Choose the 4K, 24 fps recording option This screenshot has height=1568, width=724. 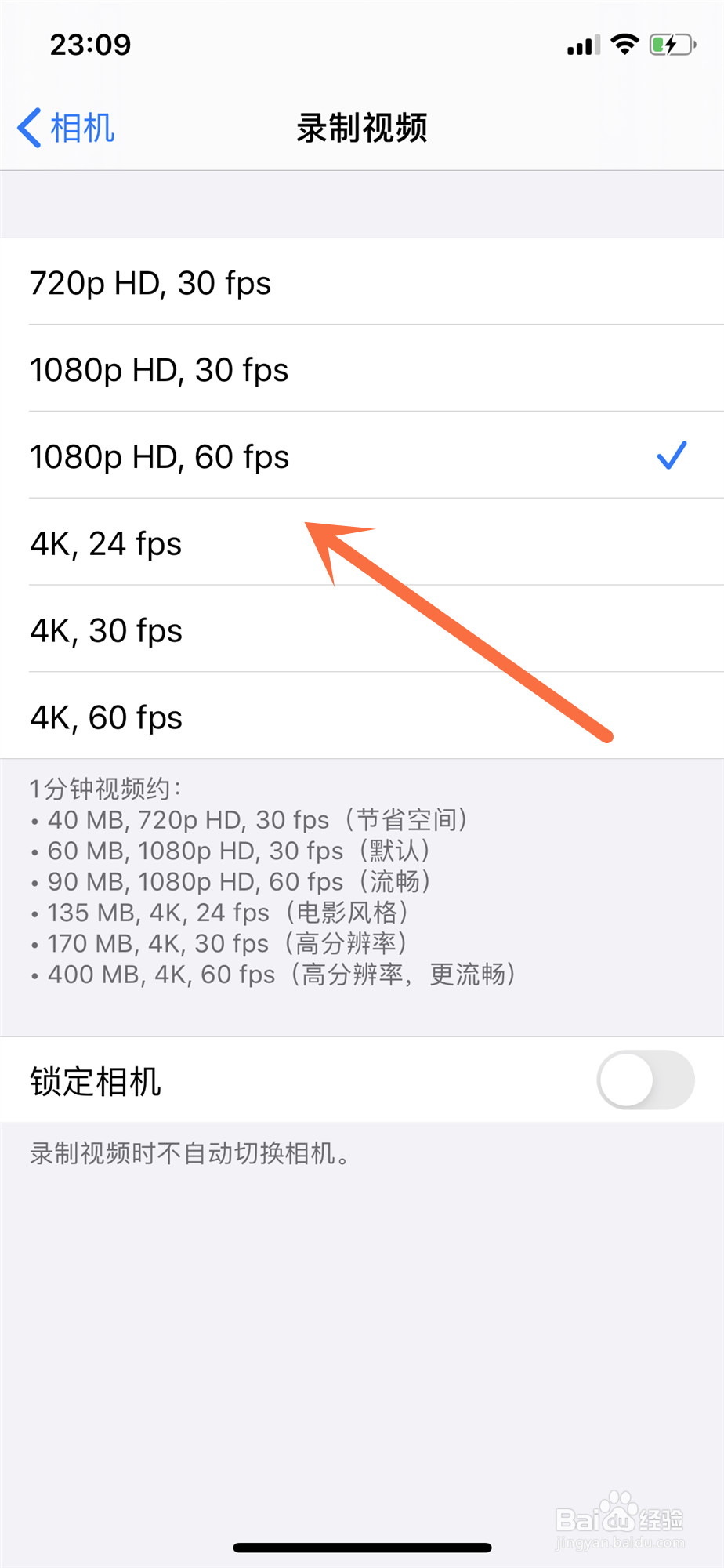(x=105, y=543)
